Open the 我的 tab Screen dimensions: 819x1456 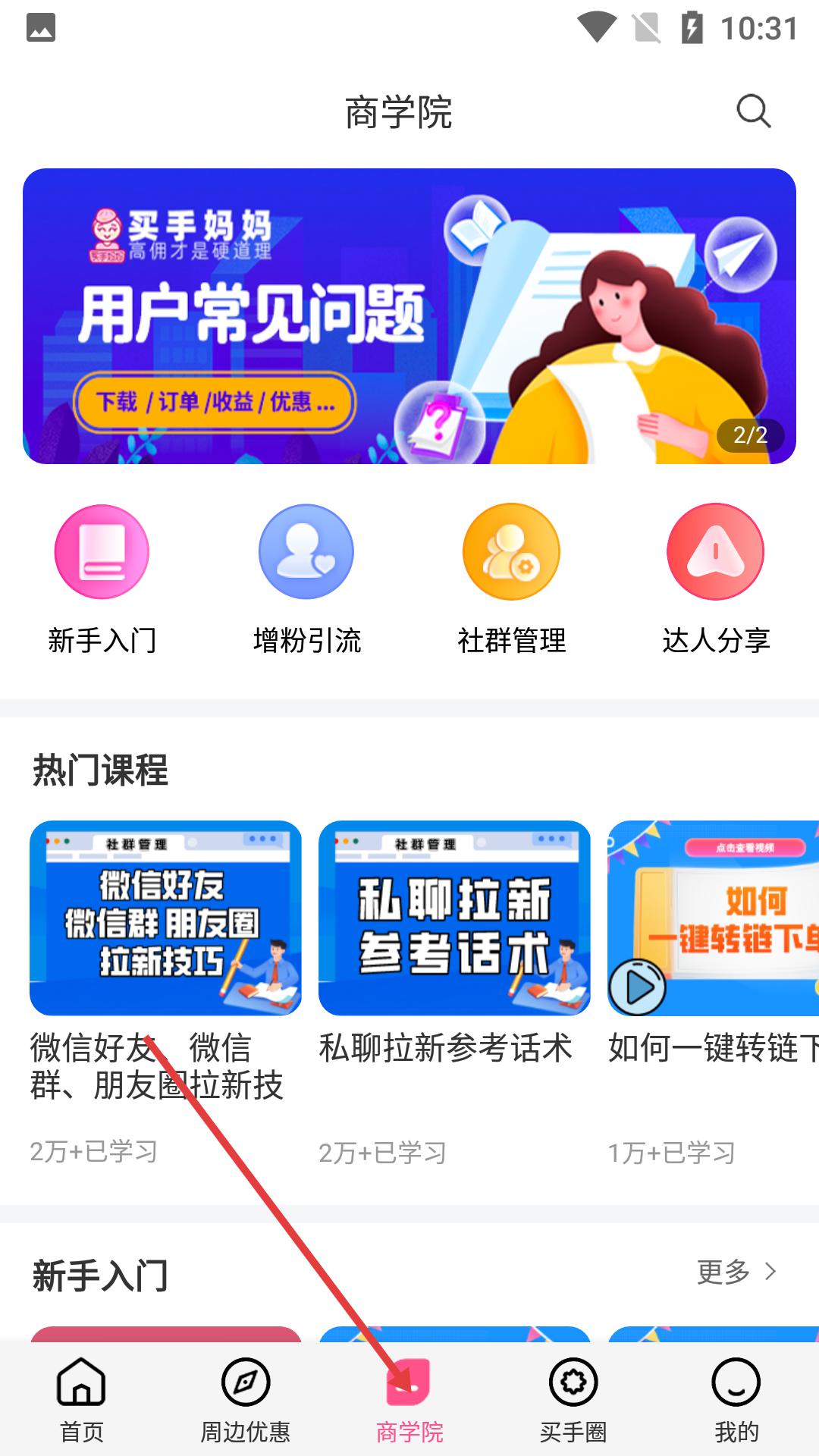(x=736, y=1400)
